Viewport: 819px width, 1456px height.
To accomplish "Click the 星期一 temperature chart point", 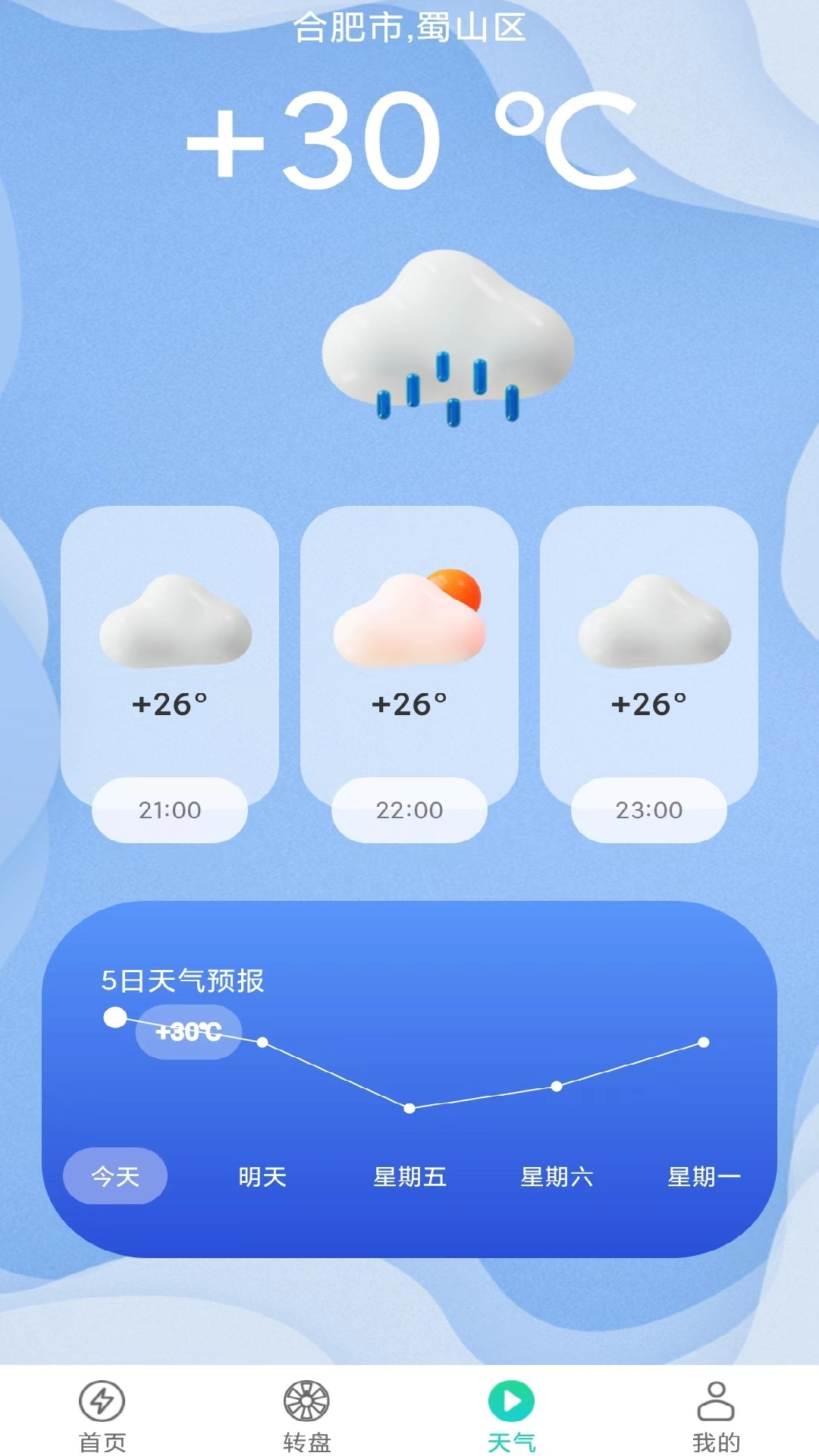I will tap(704, 1041).
